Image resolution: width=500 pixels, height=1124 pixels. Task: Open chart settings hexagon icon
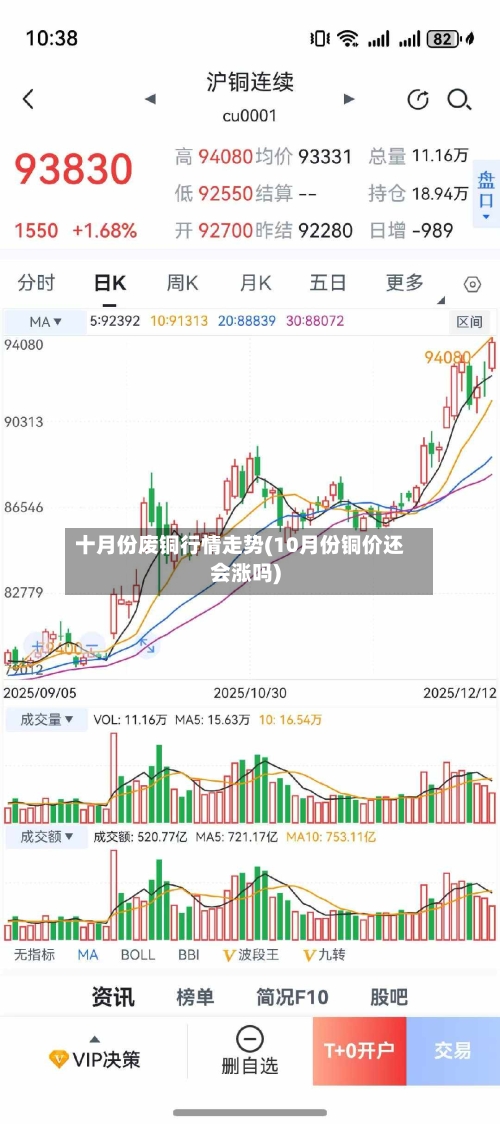[x=472, y=284]
